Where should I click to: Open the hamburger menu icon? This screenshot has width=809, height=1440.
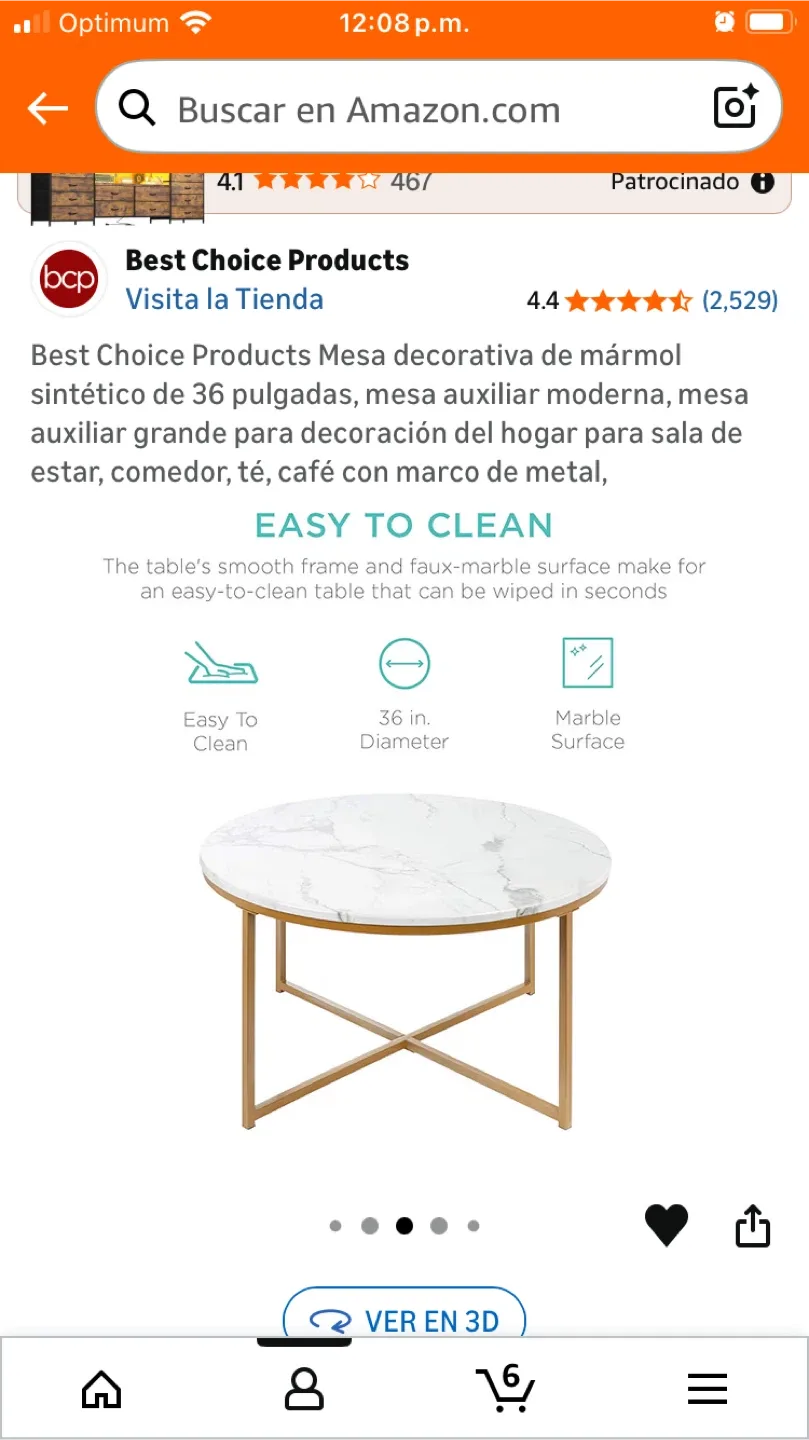pyautogui.click(x=707, y=1387)
